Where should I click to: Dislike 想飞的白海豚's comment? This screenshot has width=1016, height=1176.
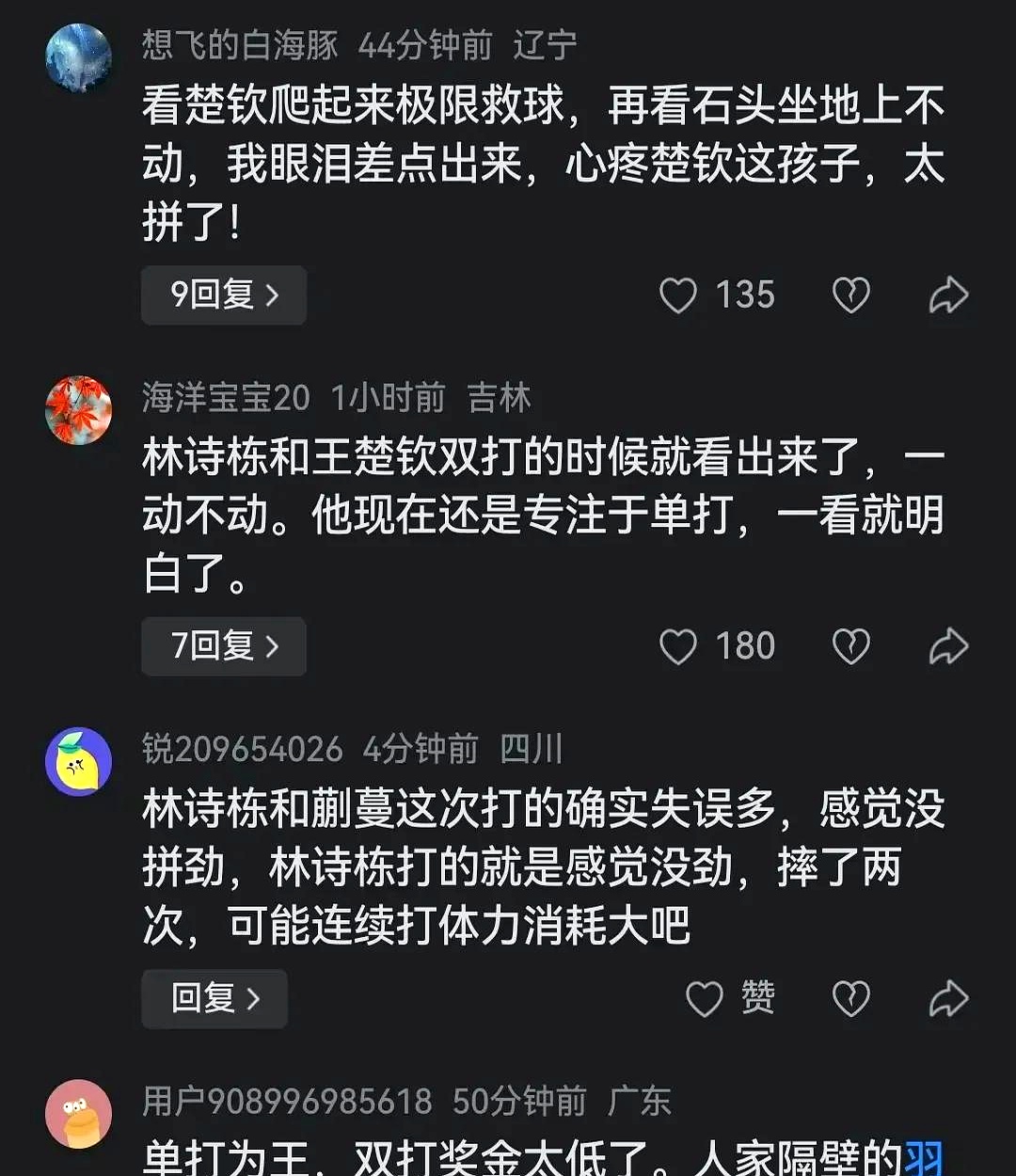pos(851,295)
